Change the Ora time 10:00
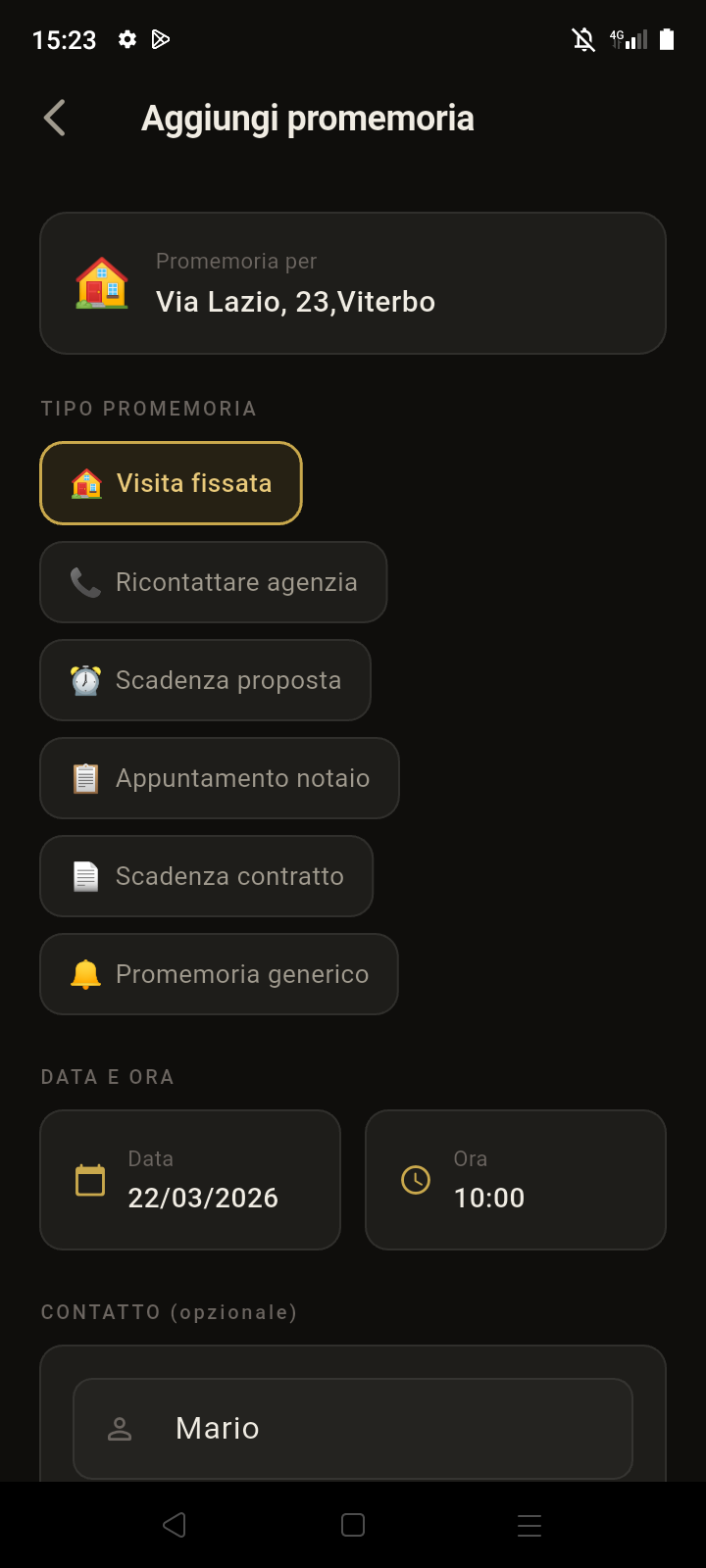 [516, 1180]
